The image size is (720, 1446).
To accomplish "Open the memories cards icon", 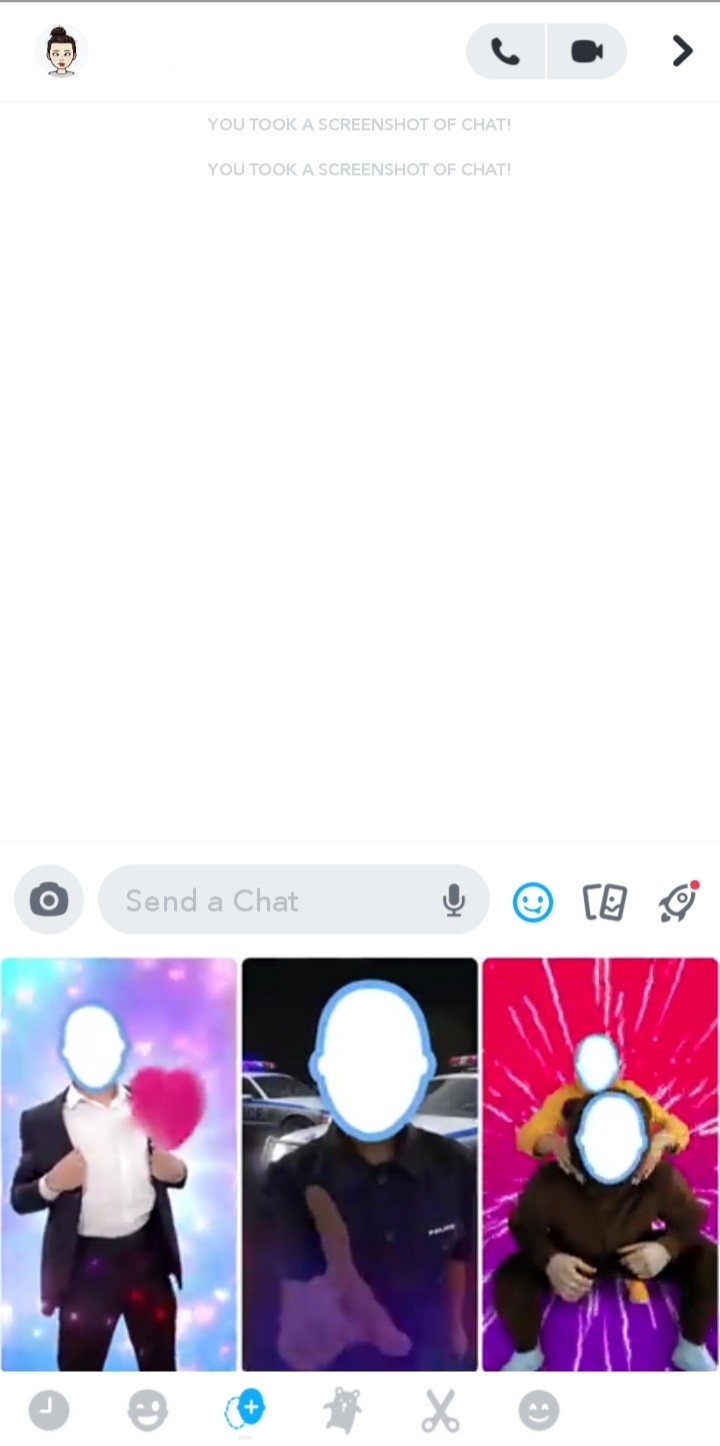I will click(605, 902).
